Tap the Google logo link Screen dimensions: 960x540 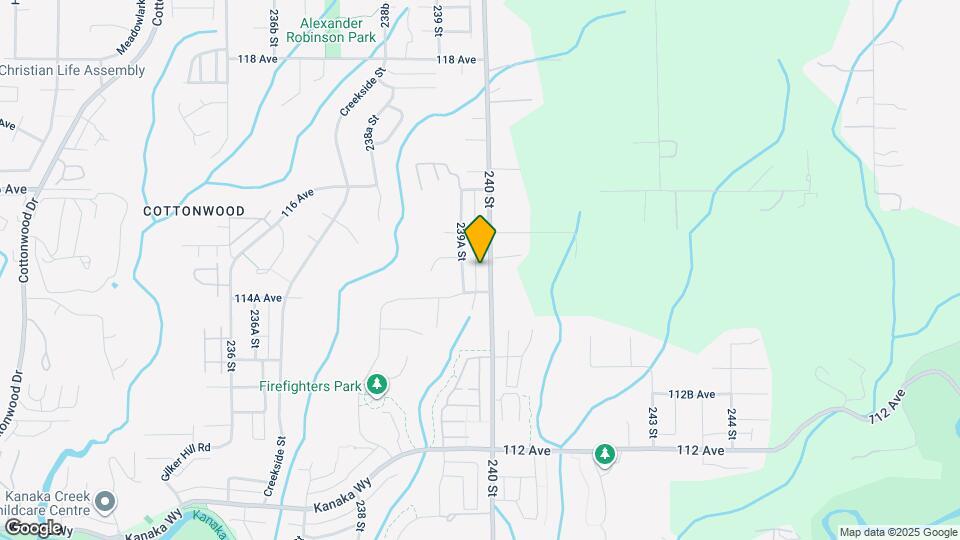(33, 528)
